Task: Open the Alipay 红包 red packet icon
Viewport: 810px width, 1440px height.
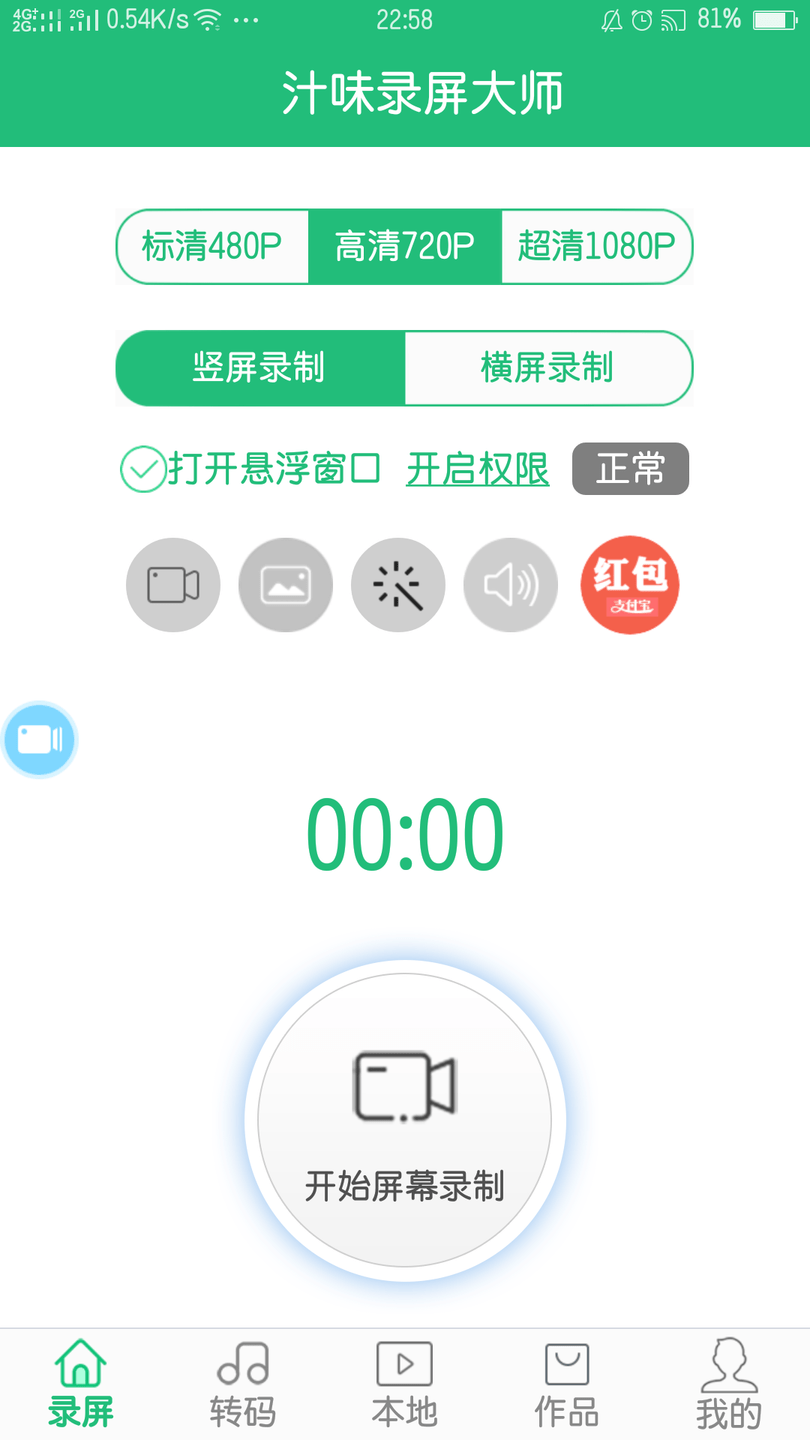Action: (x=629, y=584)
